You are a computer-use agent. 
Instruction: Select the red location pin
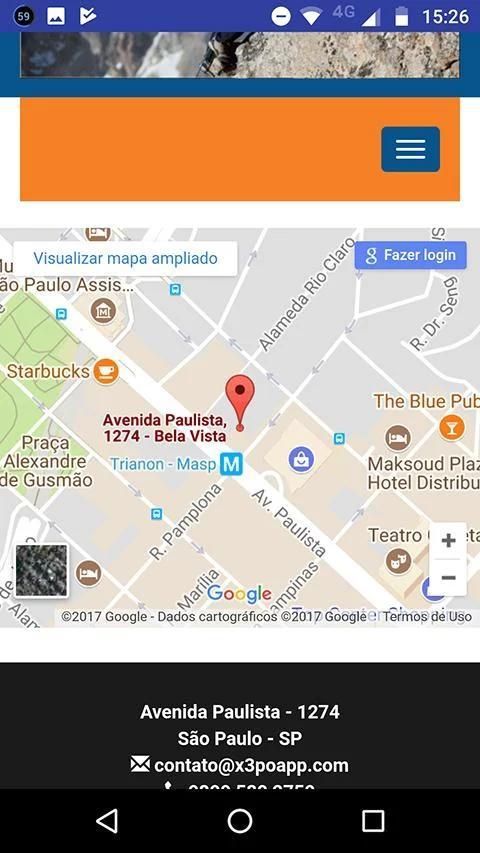240,403
